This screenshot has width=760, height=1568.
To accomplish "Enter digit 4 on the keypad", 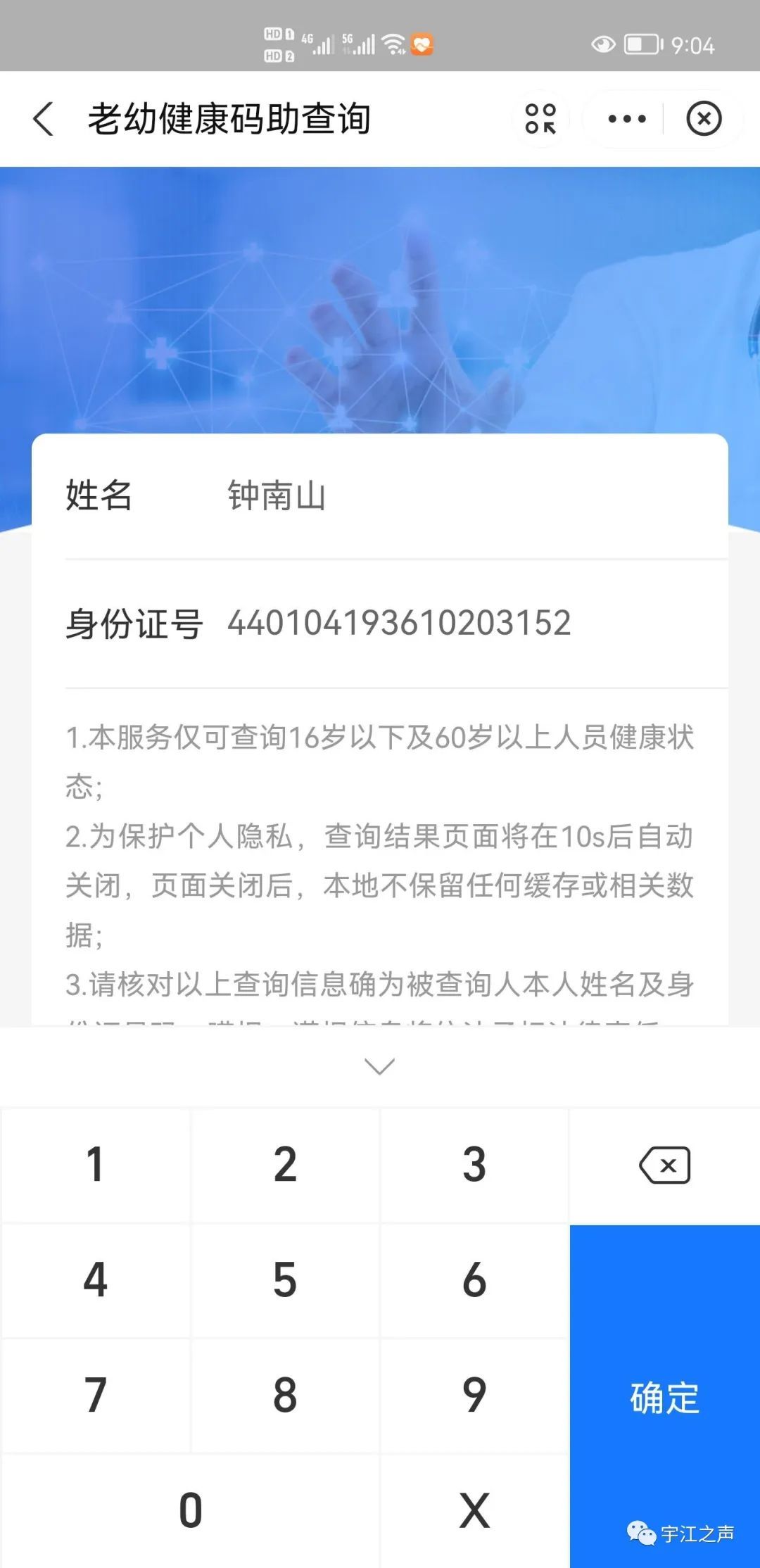I will point(96,1280).
